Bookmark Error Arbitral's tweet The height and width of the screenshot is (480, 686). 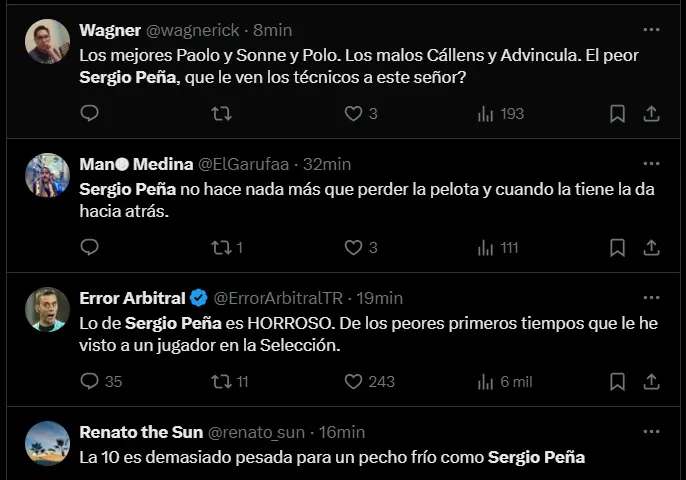coord(617,381)
